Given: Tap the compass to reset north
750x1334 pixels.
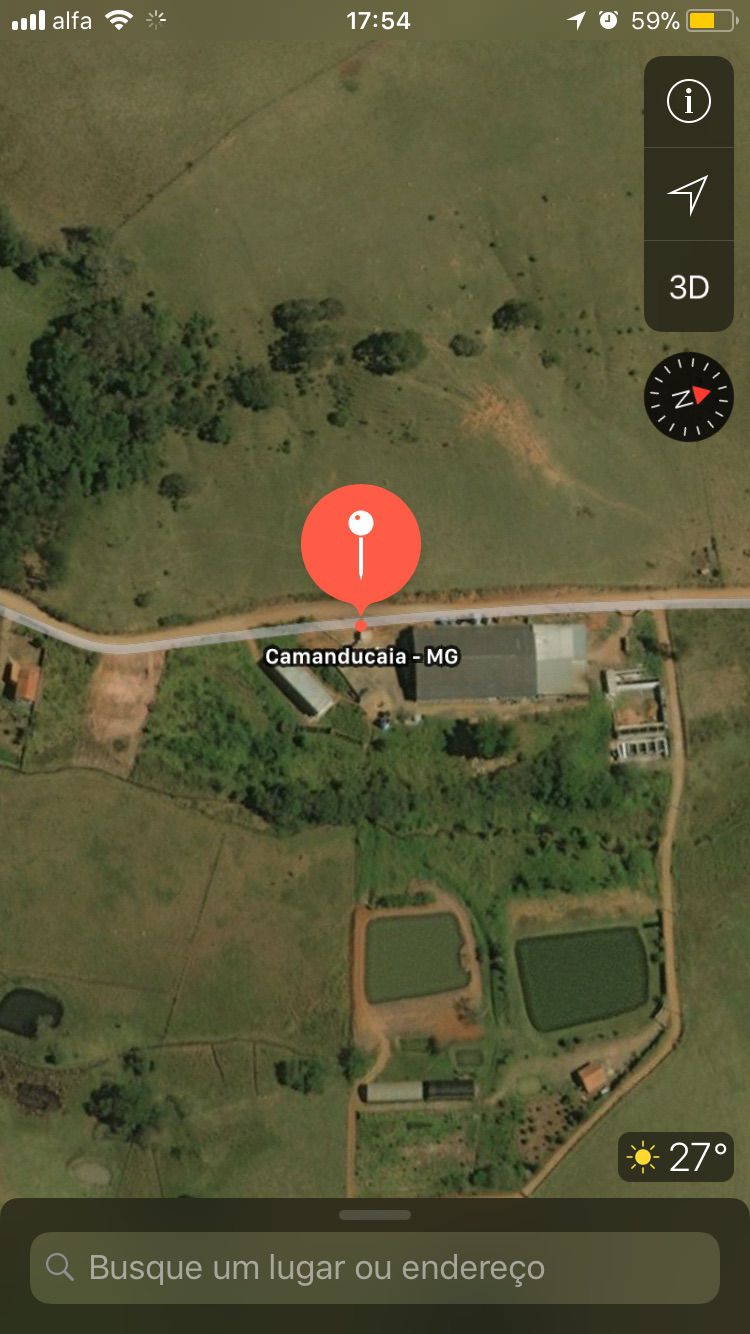Looking at the screenshot, I should coord(688,397).
